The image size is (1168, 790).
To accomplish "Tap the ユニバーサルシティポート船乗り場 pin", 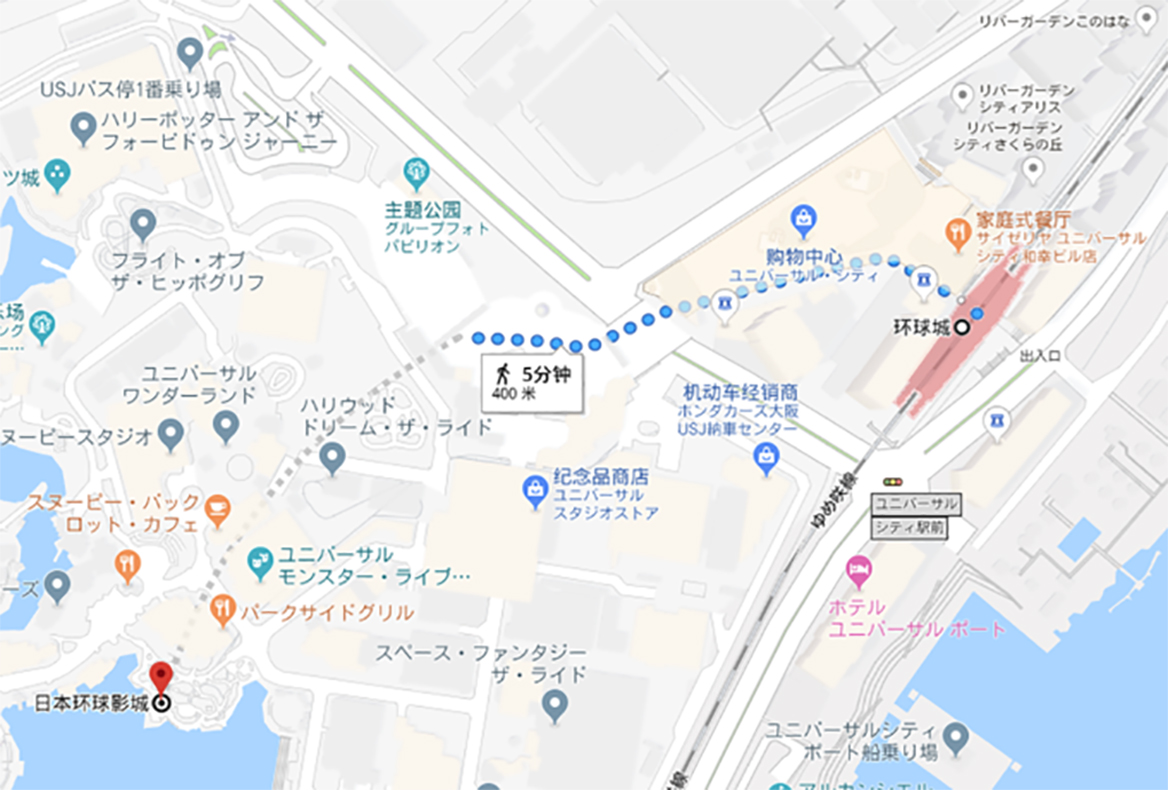I will pyautogui.click(x=956, y=739).
